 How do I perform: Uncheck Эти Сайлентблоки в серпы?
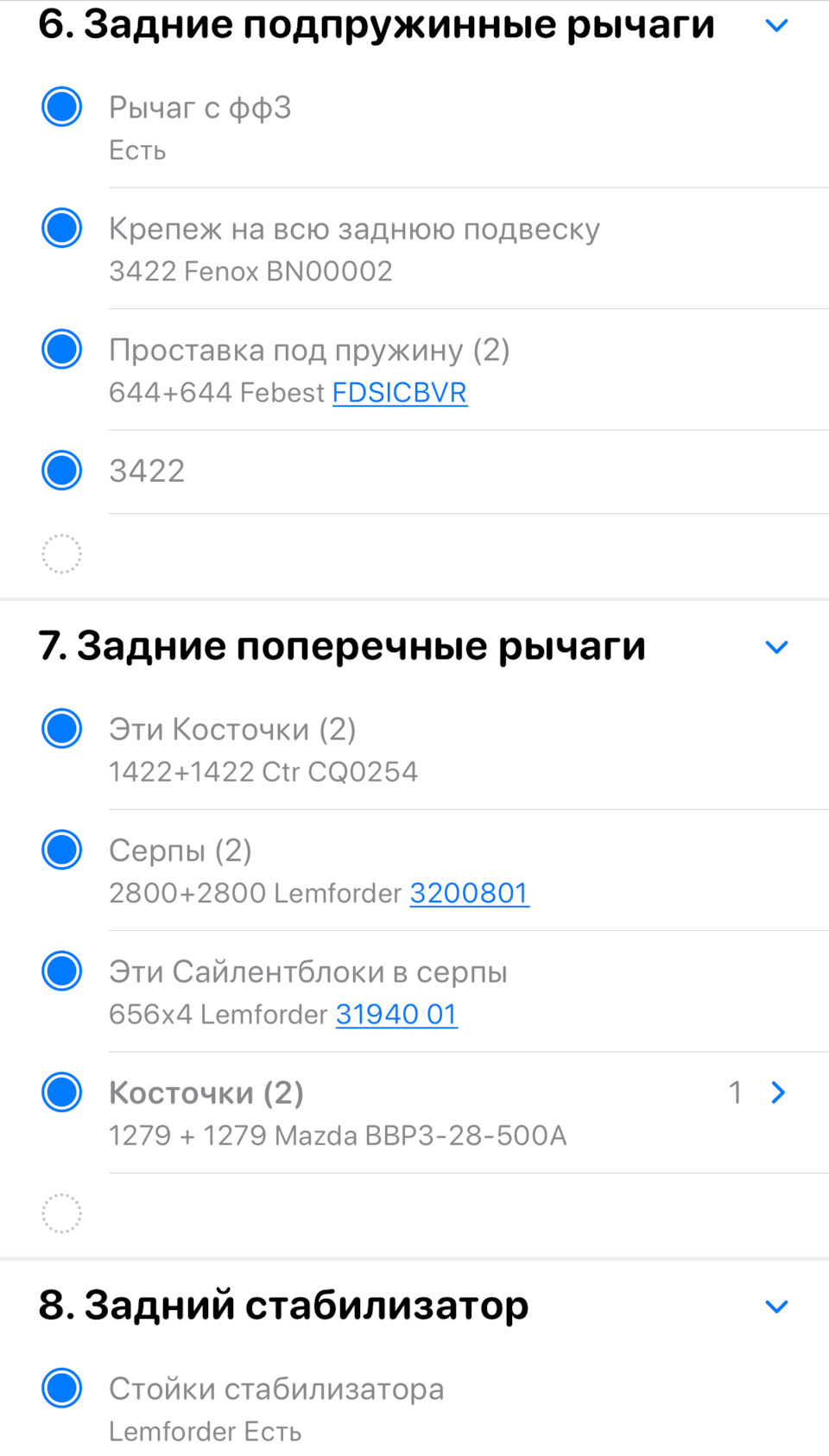[x=62, y=971]
